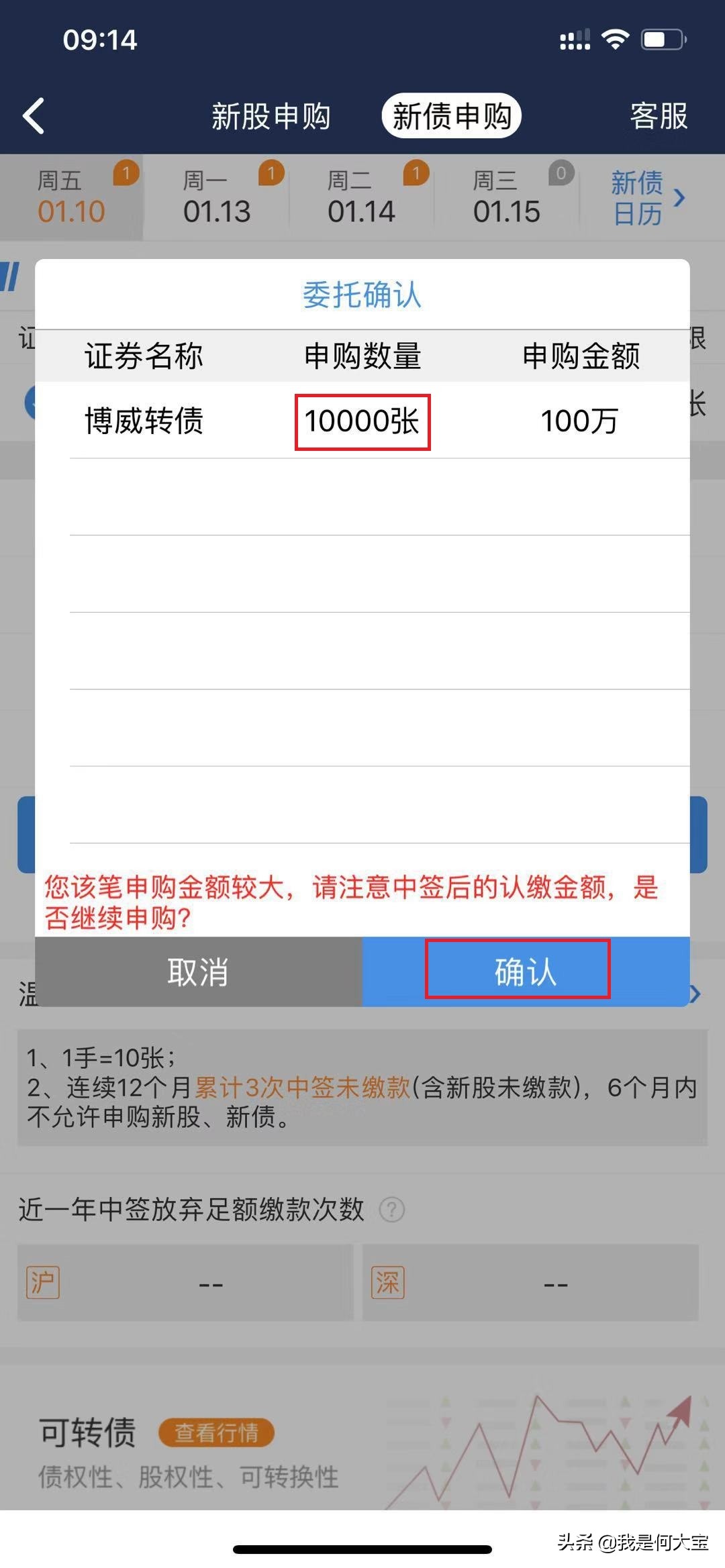This screenshot has width=725, height=1568.
Task: Click the 深 market badge icon
Action: [388, 1280]
